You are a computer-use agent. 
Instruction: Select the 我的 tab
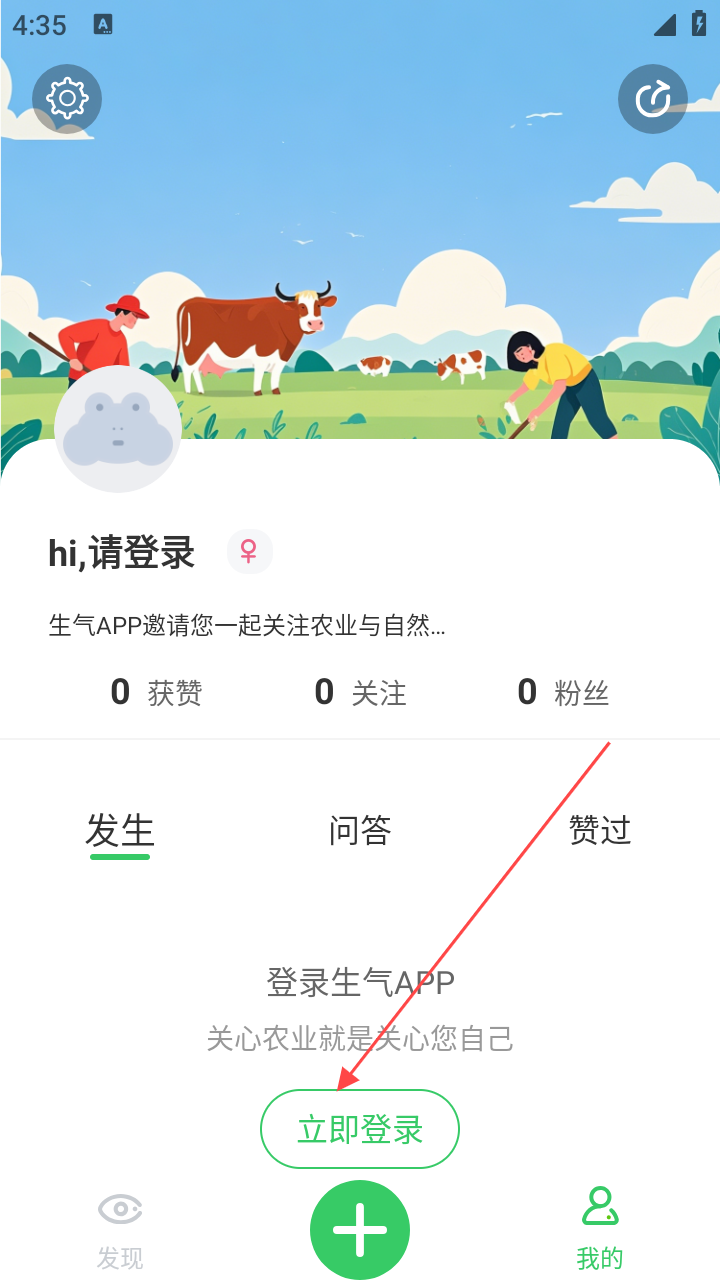[600, 1229]
